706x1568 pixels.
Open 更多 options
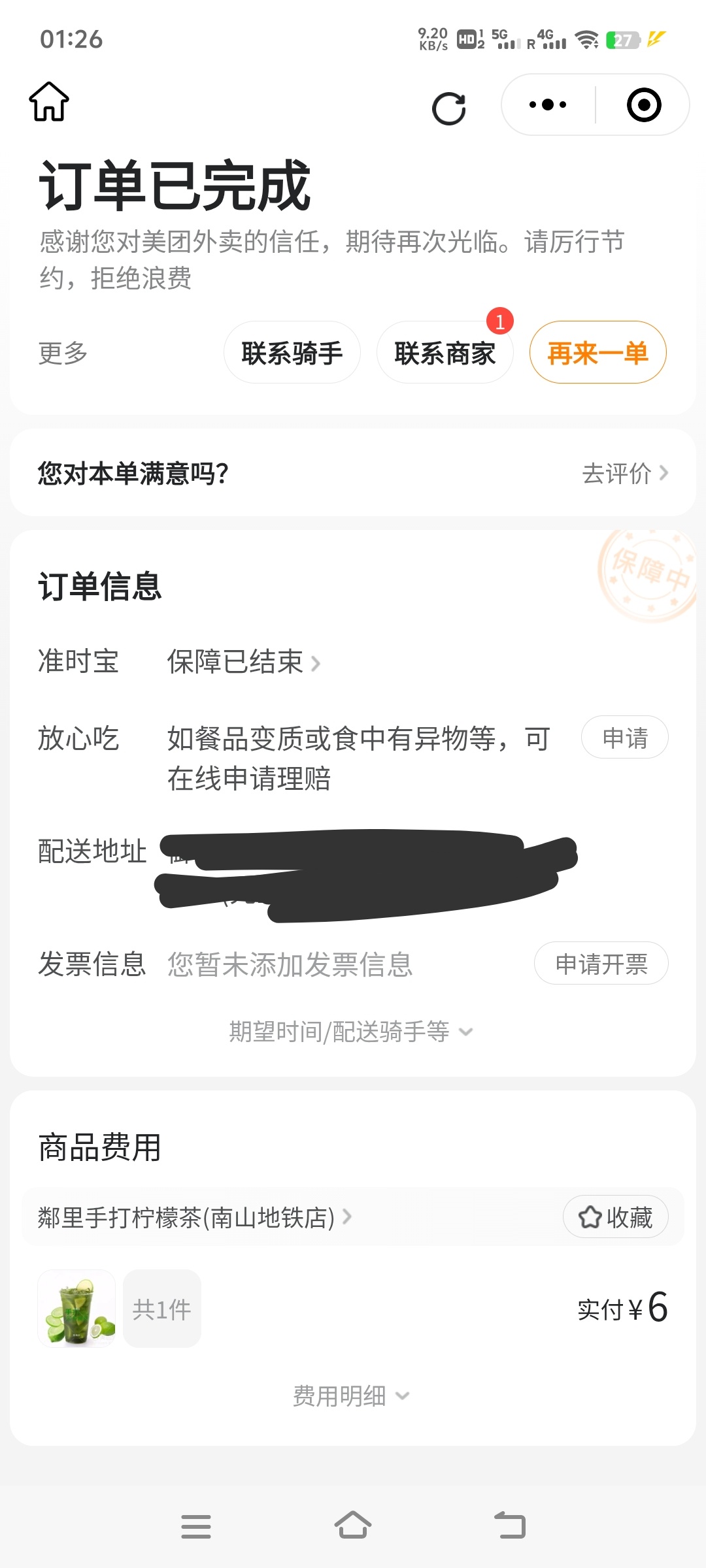[x=63, y=353]
